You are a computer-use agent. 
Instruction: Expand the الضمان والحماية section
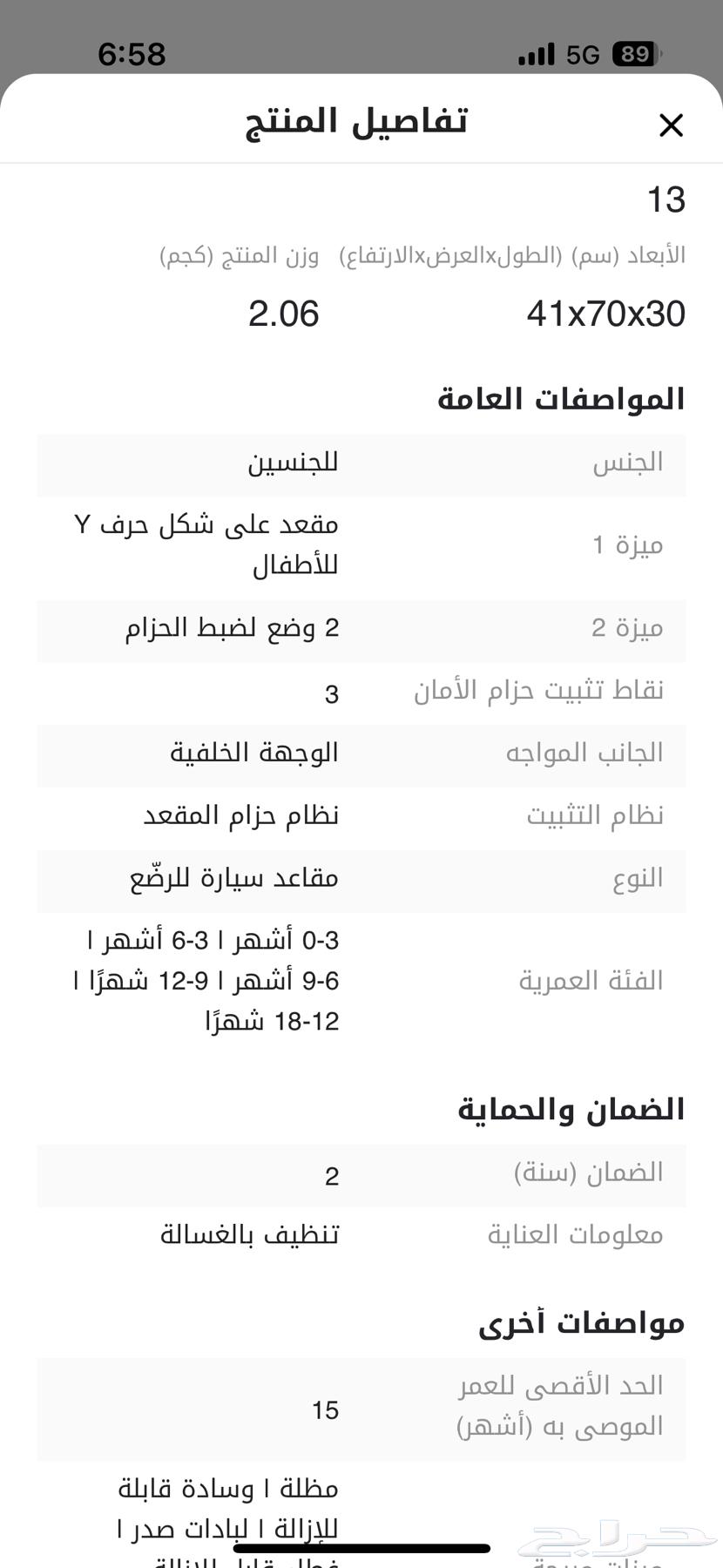pos(569,1108)
